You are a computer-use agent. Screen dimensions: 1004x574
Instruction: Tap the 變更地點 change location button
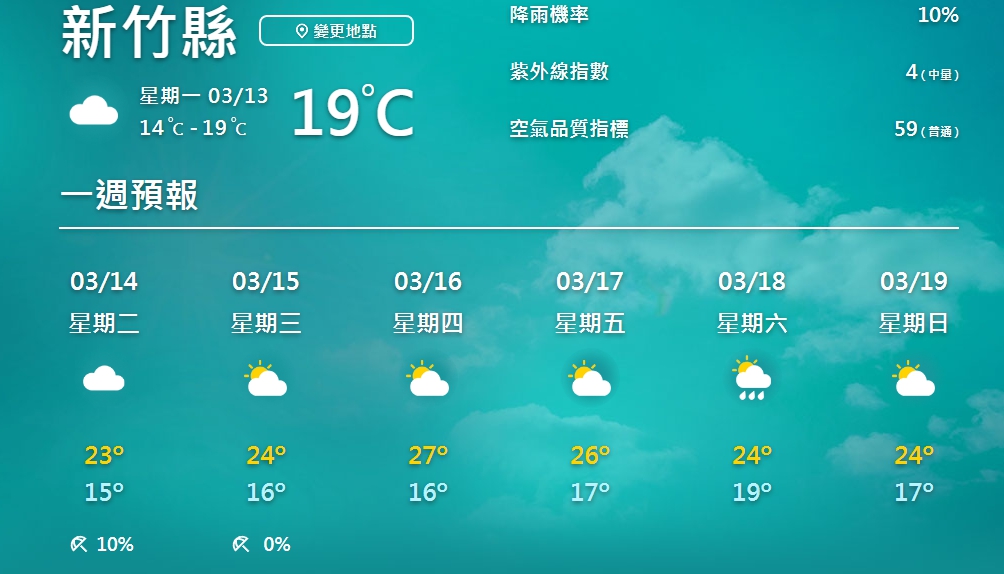[336, 31]
